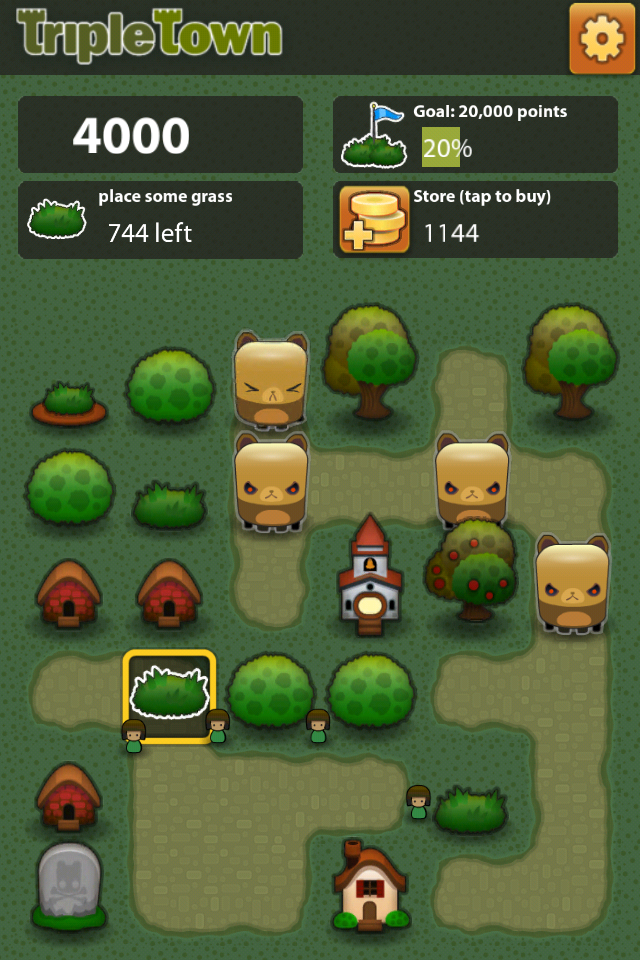This screenshot has width=640, height=960.
Task: Open the 20,000 points goal panel
Action: pyautogui.click(x=475, y=134)
